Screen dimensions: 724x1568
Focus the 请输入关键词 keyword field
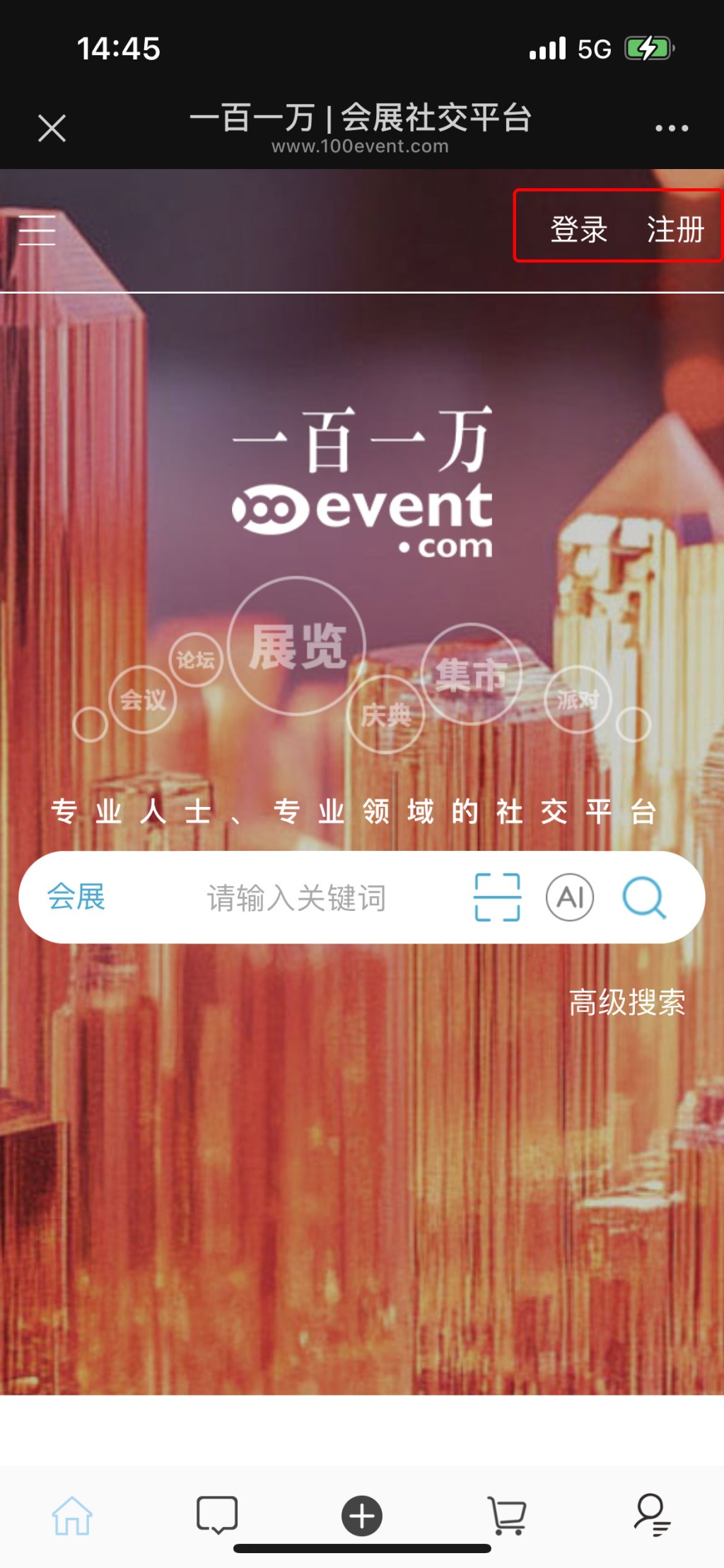click(x=297, y=898)
